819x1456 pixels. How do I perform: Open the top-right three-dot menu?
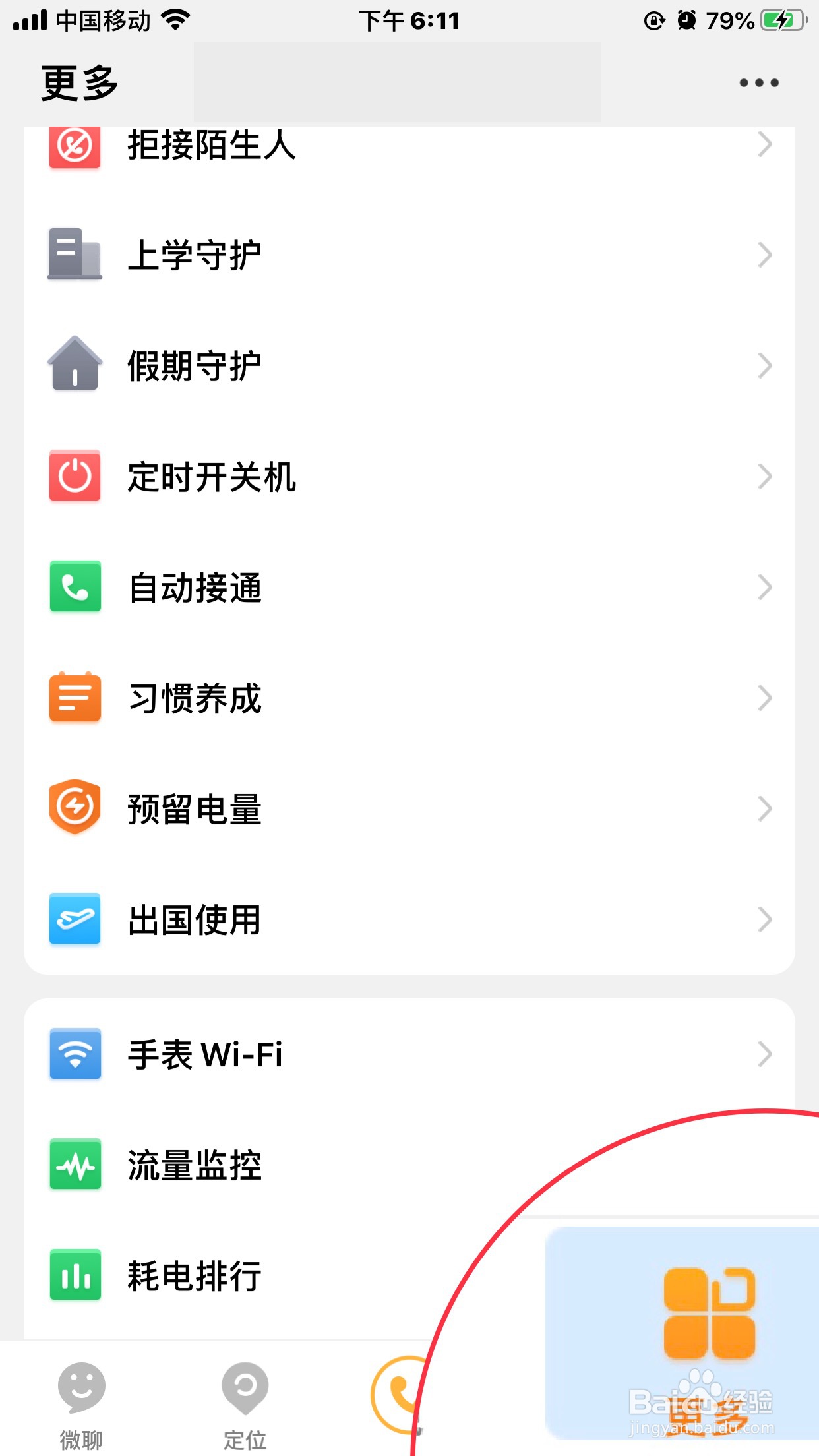click(x=758, y=82)
